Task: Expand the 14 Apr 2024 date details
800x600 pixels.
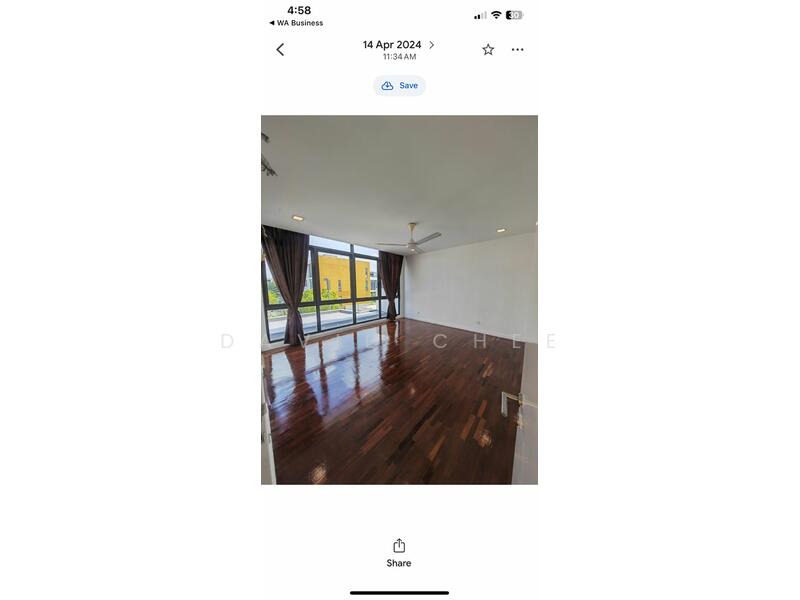Action: pyautogui.click(x=399, y=45)
